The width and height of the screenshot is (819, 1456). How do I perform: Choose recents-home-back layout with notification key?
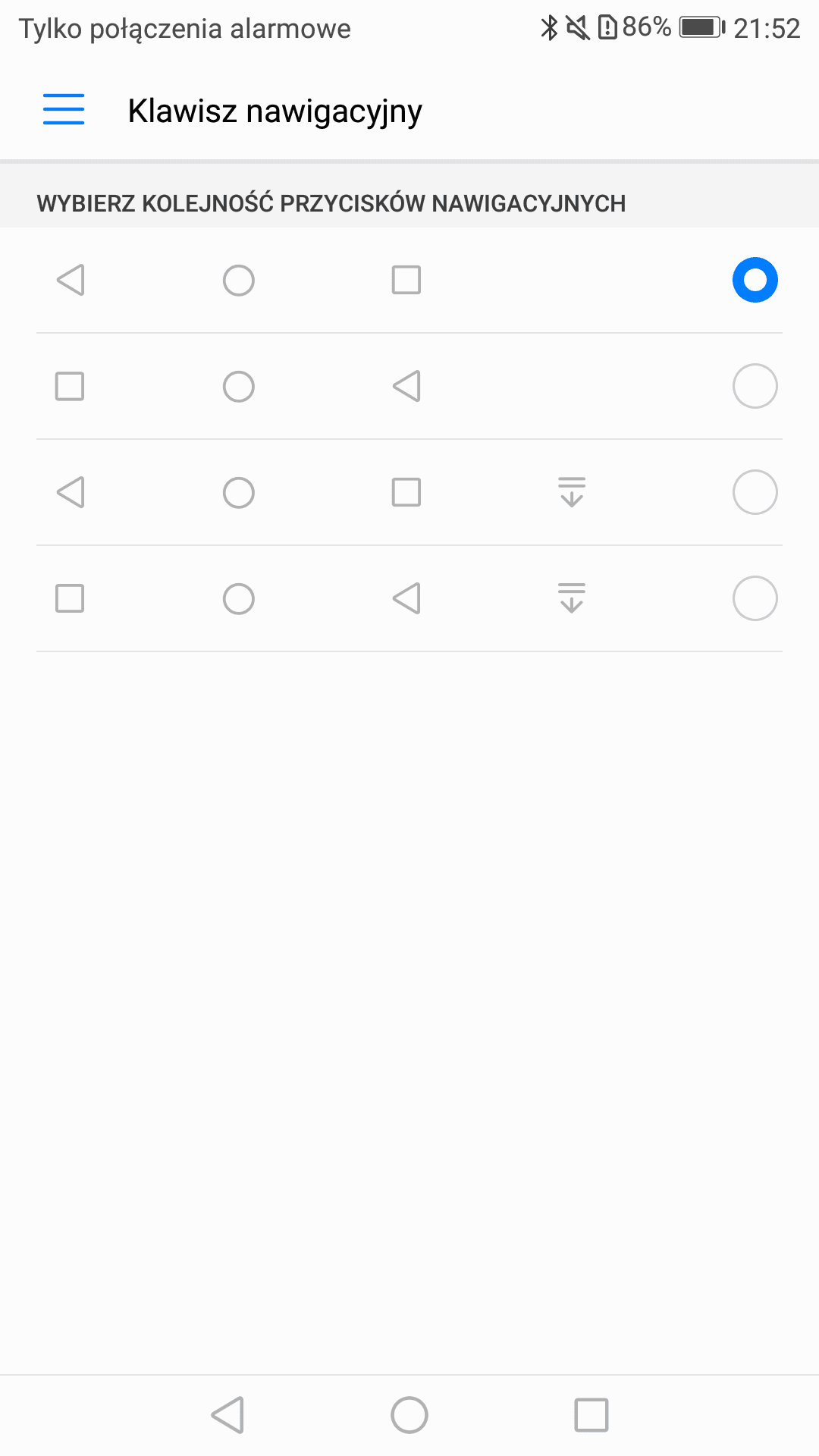point(409,598)
